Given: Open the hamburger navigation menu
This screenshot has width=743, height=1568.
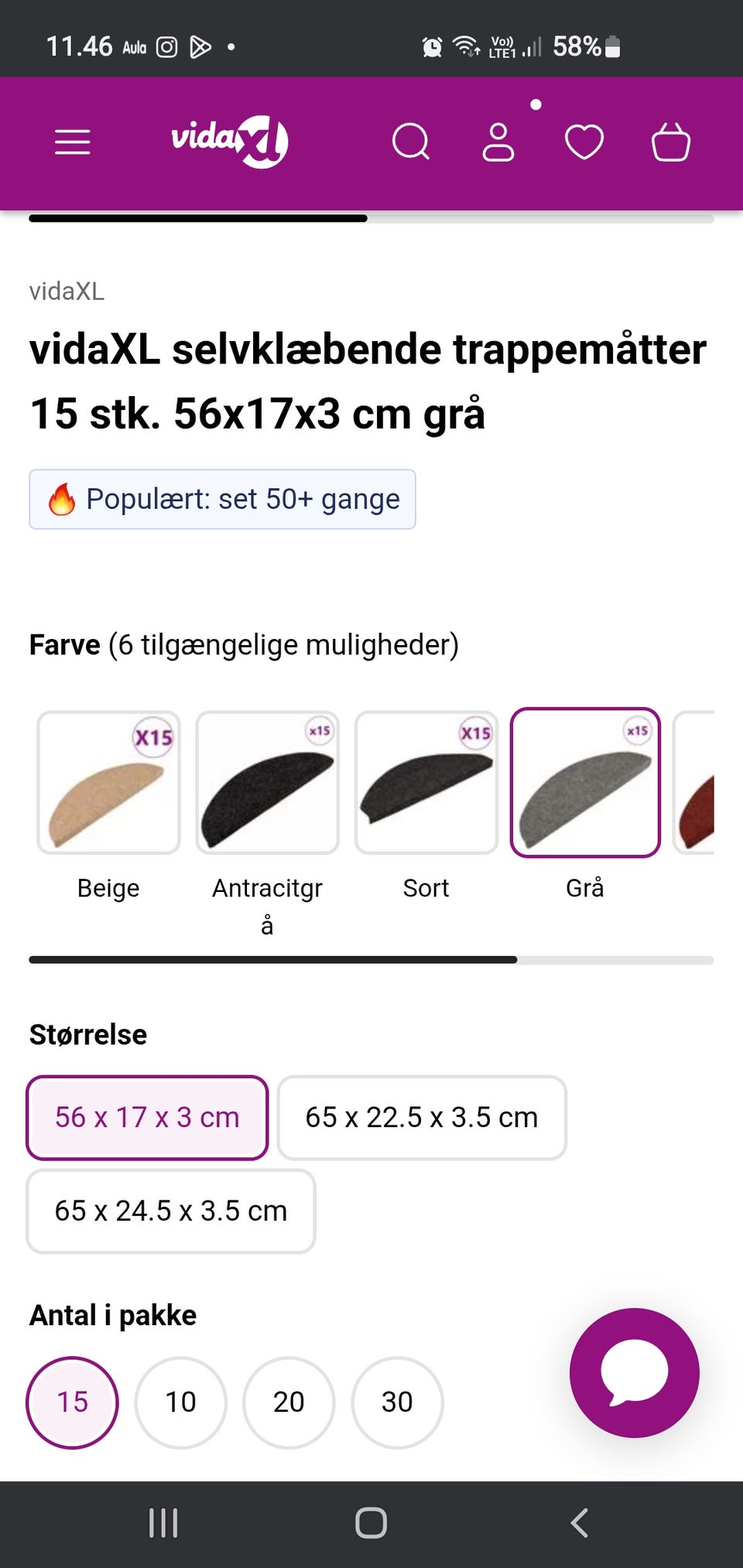Looking at the screenshot, I should point(73,142).
